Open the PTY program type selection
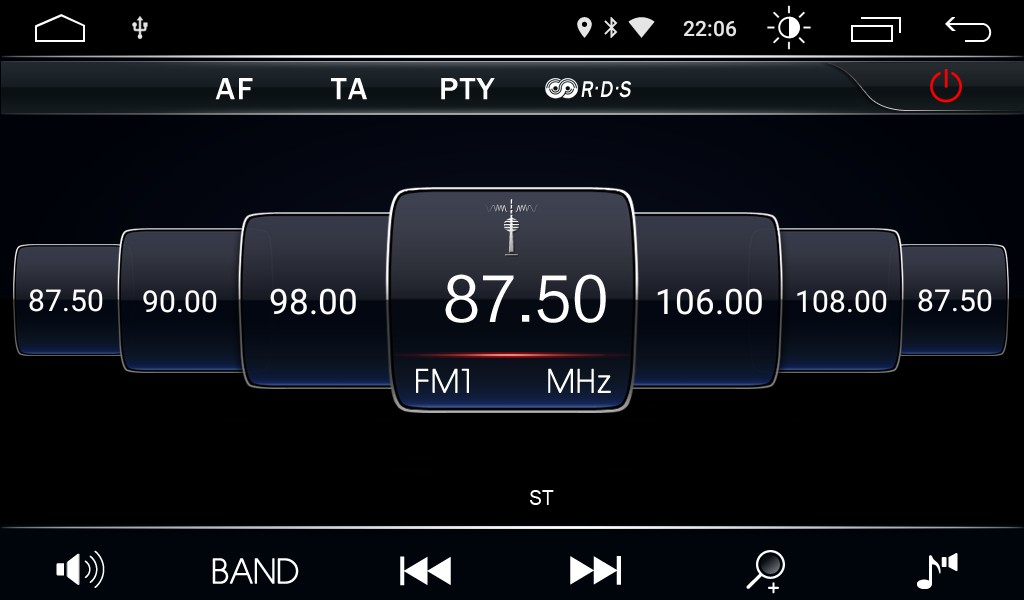This screenshot has width=1024, height=600. (467, 89)
